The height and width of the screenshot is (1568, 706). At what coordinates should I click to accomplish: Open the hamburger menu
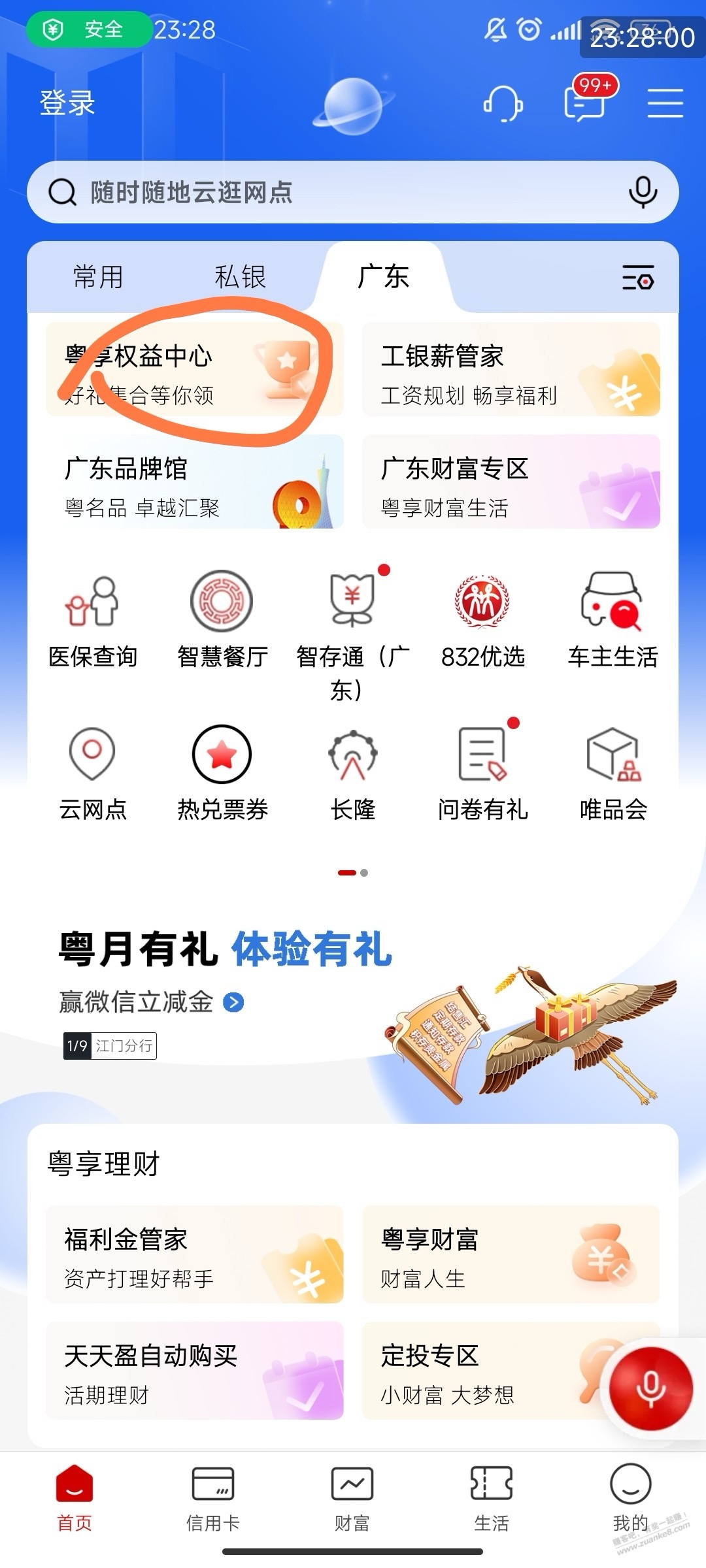click(665, 104)
